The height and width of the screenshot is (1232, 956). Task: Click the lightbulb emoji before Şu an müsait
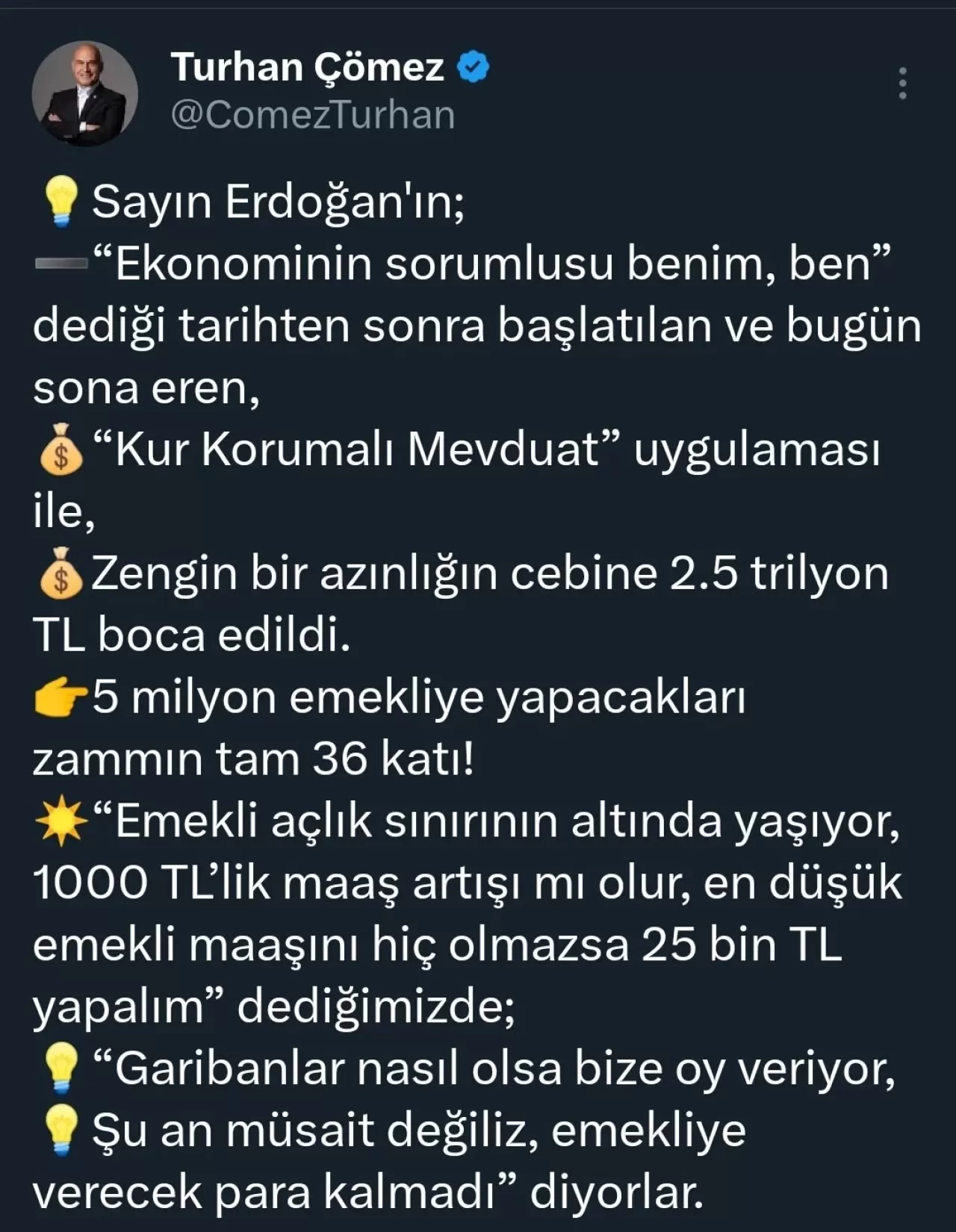pyautogui.click(x=60, y=1130)
